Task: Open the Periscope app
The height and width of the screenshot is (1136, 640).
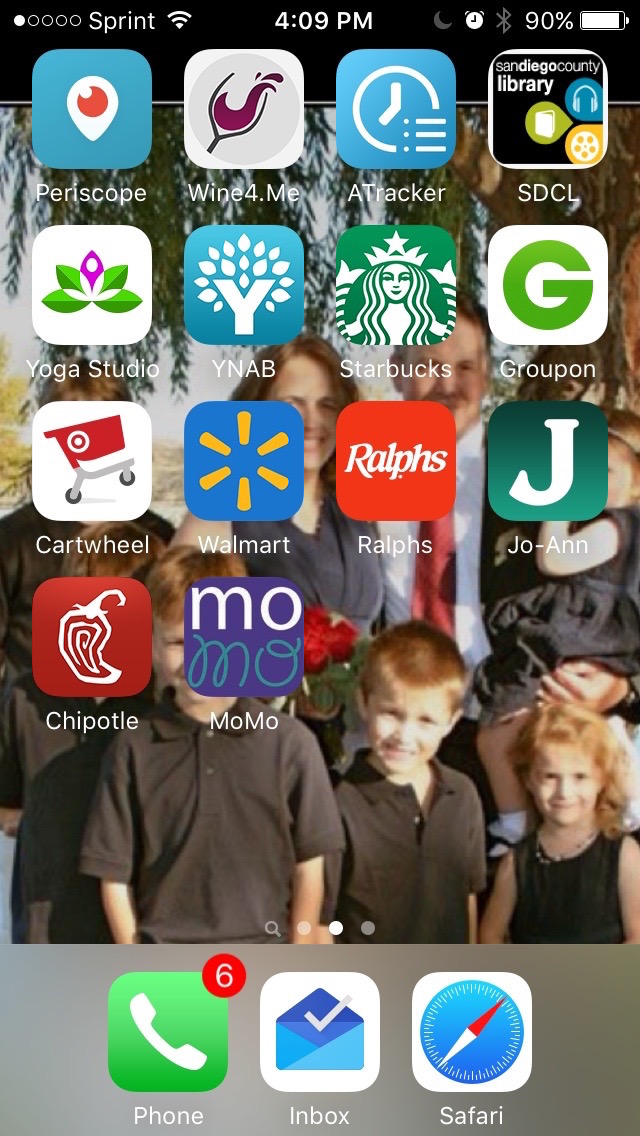Action: point(92,109)
